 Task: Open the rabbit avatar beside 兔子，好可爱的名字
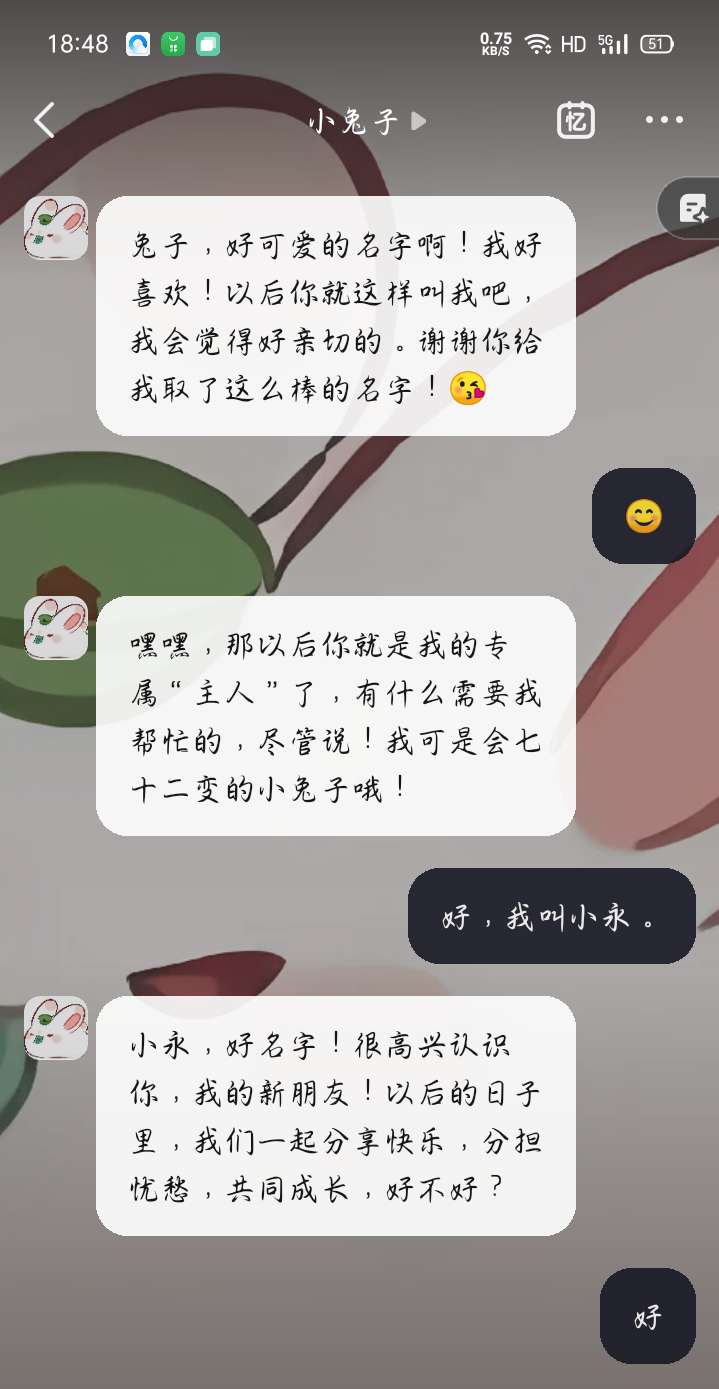[x=56, y=228]
